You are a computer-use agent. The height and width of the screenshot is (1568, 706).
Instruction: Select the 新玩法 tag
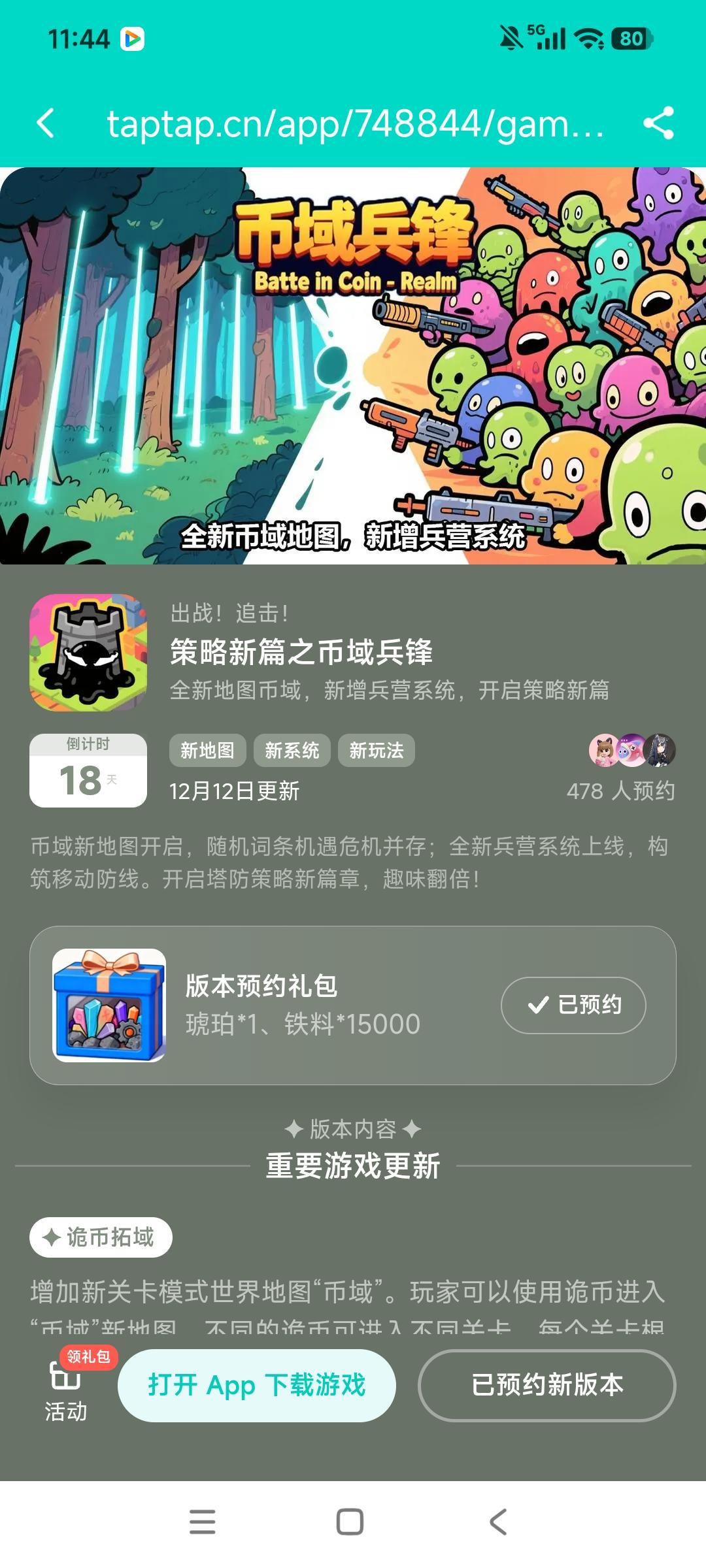click(x=377, y=750)
